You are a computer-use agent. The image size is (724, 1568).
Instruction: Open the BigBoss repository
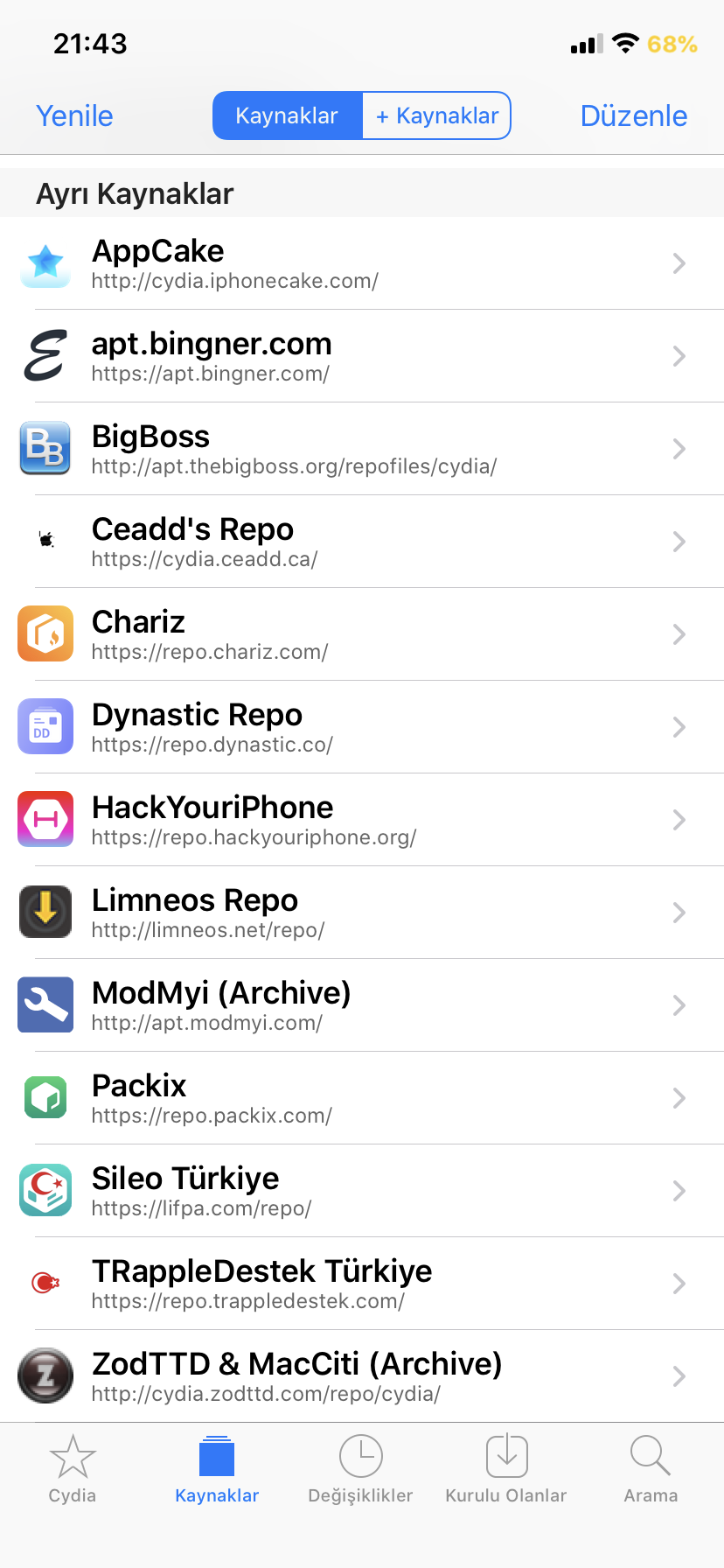[x=362, y=449]
